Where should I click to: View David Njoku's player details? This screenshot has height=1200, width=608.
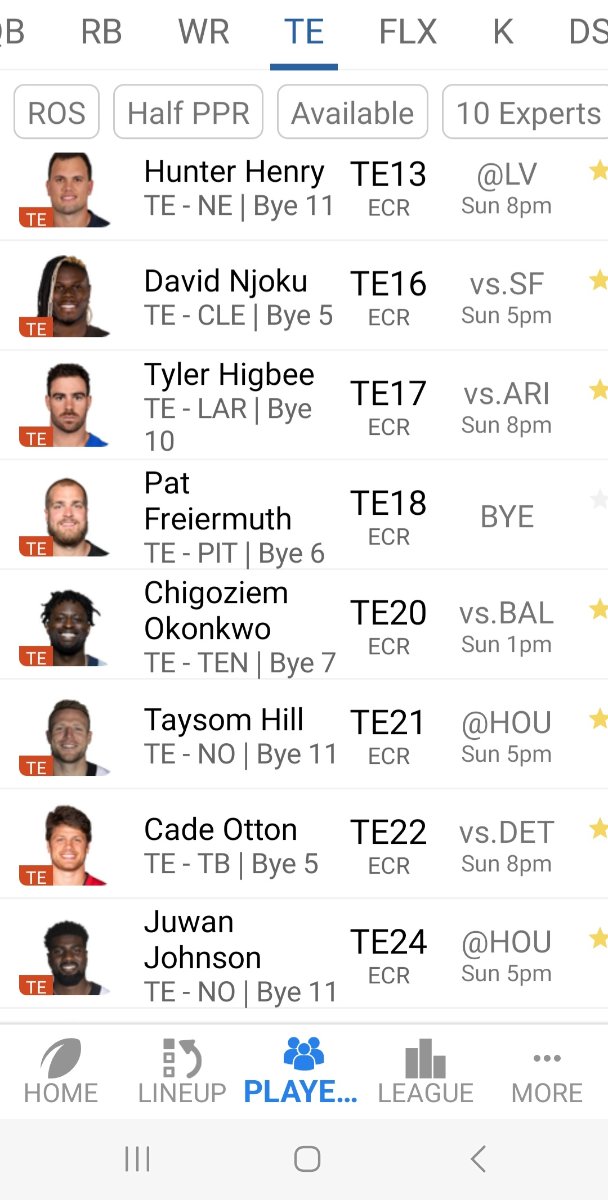[226, 297]
